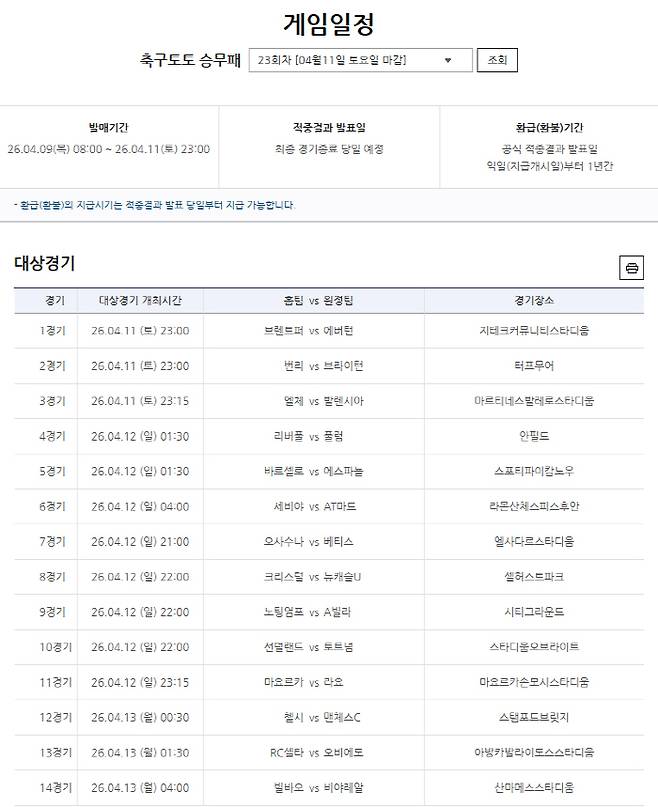The image size is (658, 807).
Task: Print the 대상경기 match list
Action: [x=631, y=268]
